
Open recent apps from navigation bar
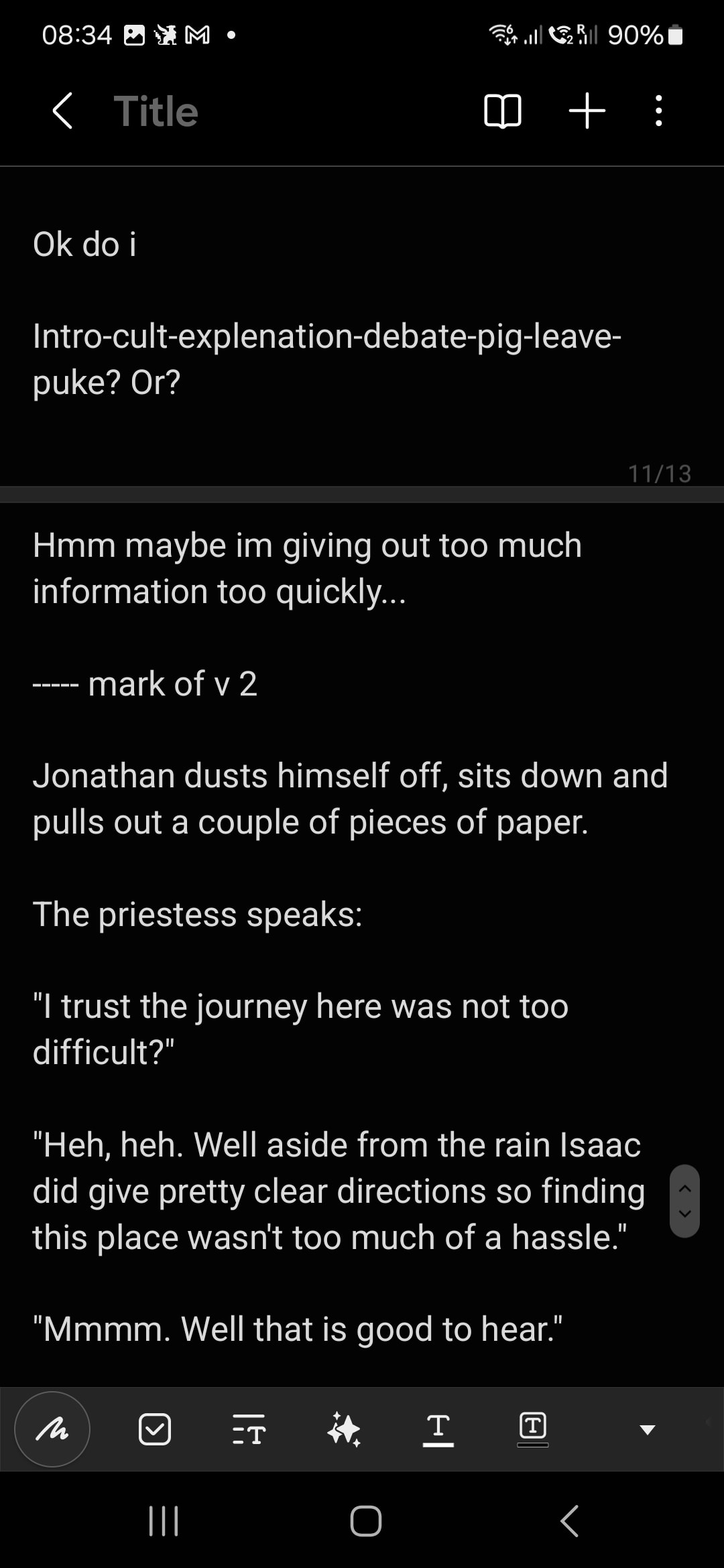click(163, 1521)
